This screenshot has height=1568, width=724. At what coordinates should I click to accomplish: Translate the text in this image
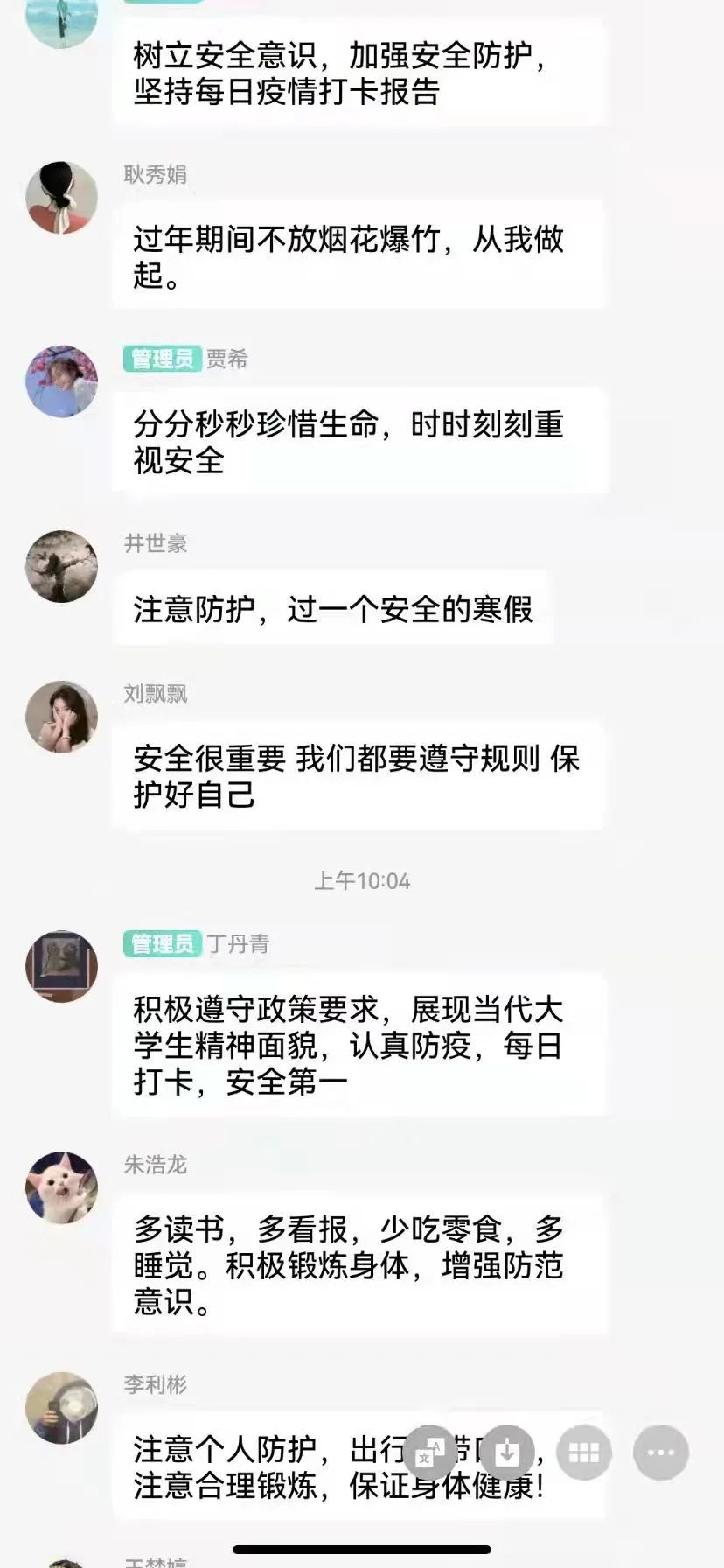point(430,1452)
